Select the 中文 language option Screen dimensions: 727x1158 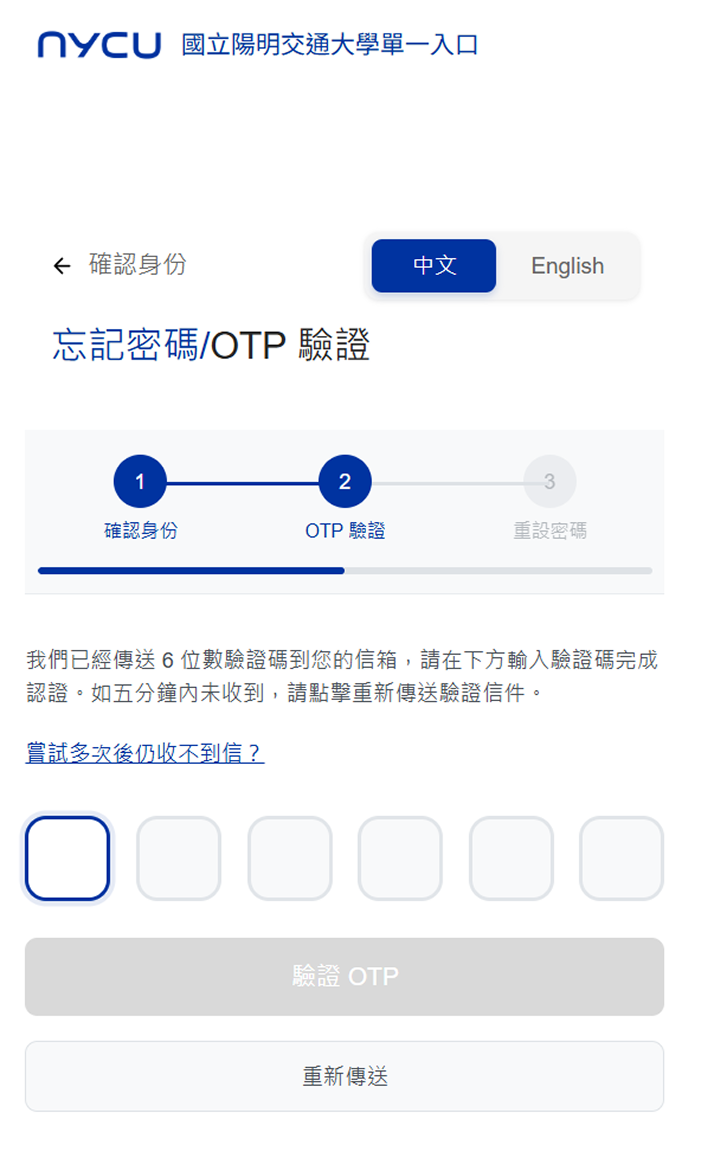[x=434, y=266]
